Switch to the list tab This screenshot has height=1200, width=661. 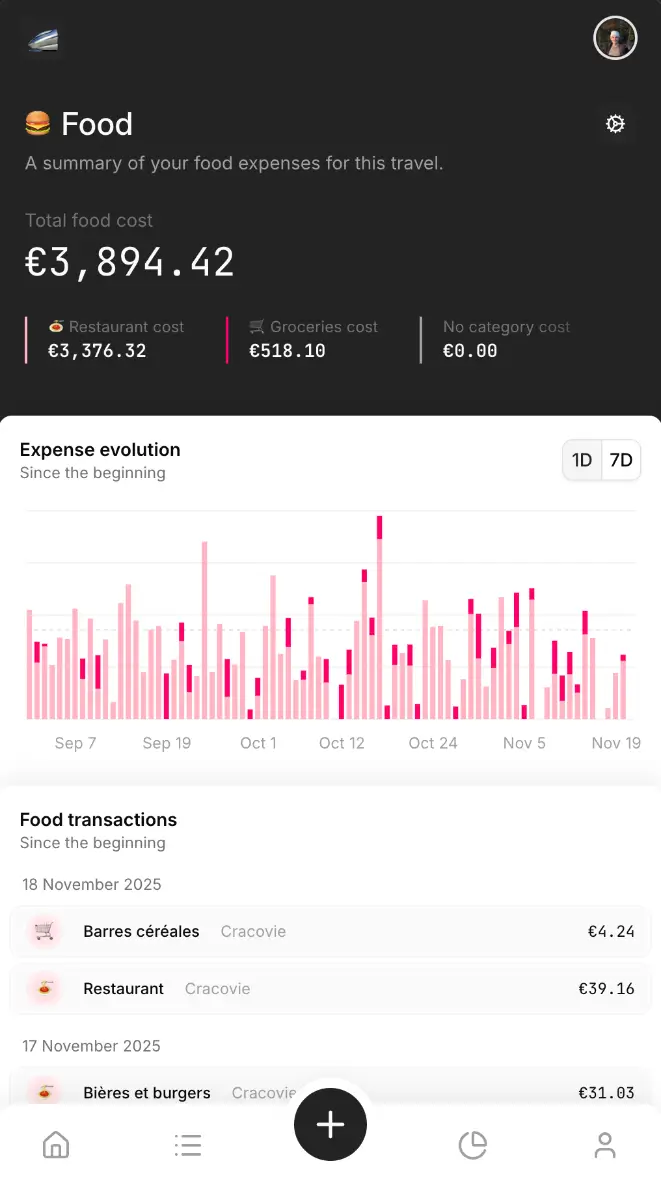tap(188, 1145)
